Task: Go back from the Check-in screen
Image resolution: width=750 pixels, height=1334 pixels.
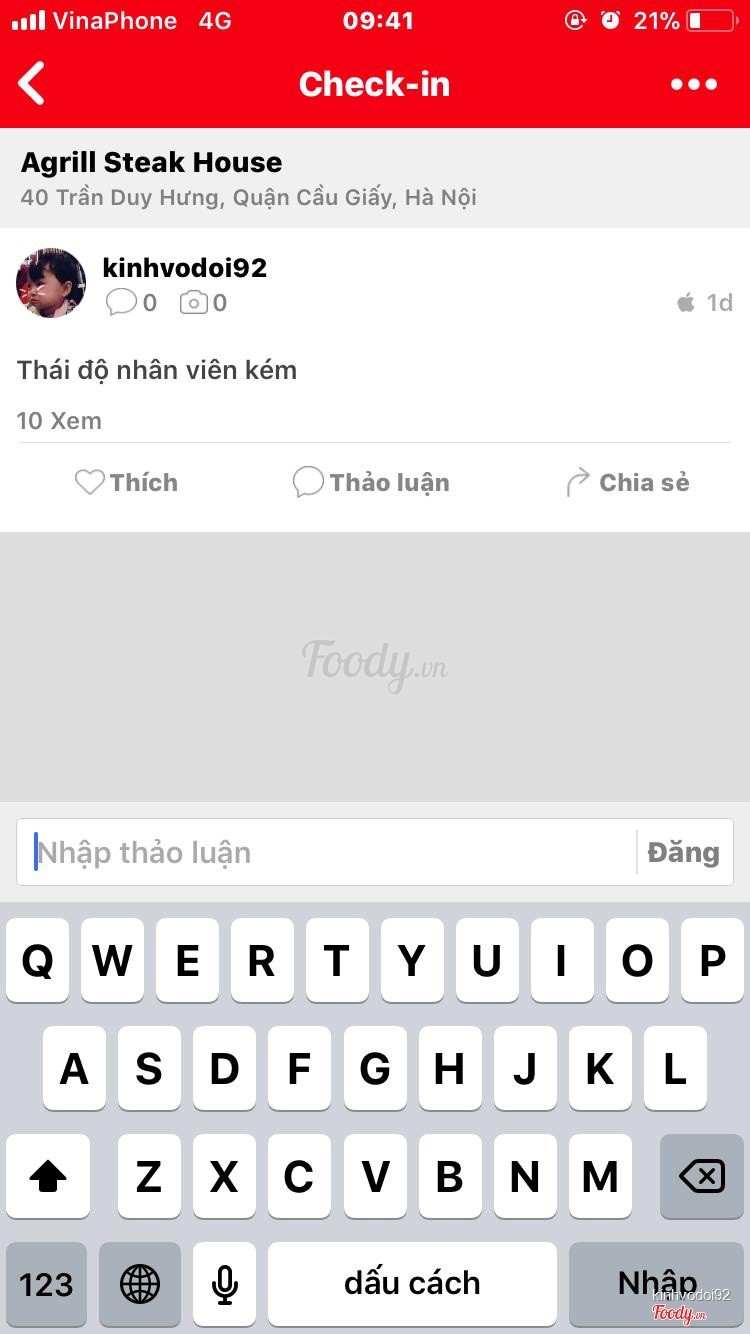Action: (33, 84)
